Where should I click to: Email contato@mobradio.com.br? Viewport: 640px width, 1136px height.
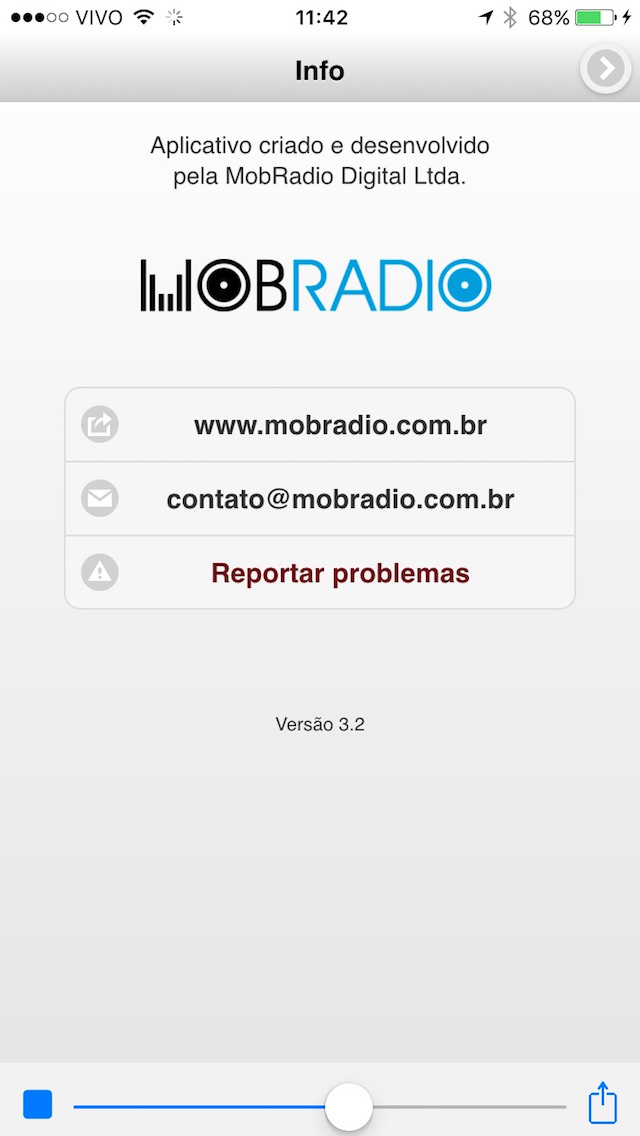(x=320, y=498)
